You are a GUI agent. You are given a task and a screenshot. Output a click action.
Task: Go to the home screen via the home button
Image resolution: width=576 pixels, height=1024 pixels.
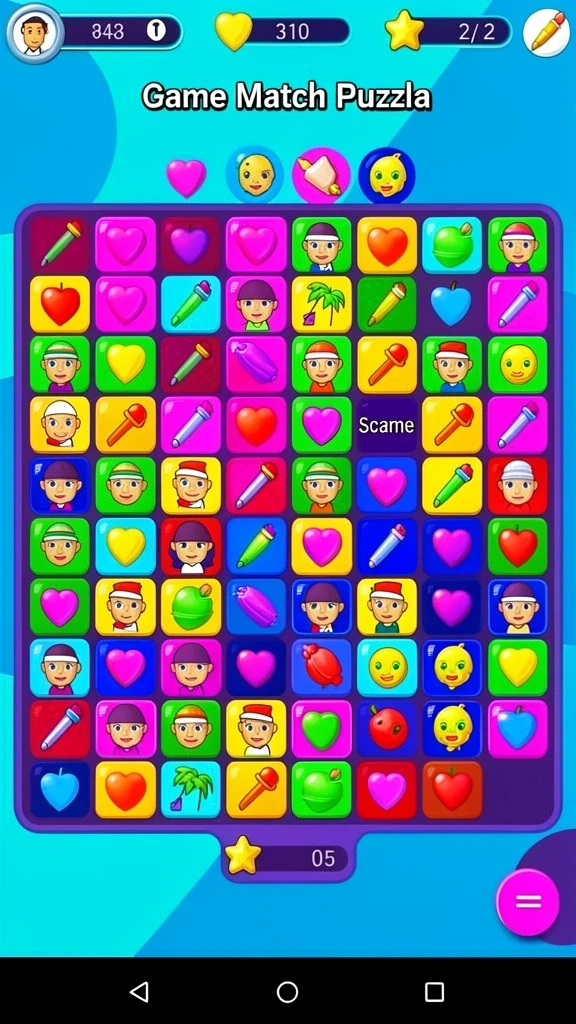pos(287,991)
